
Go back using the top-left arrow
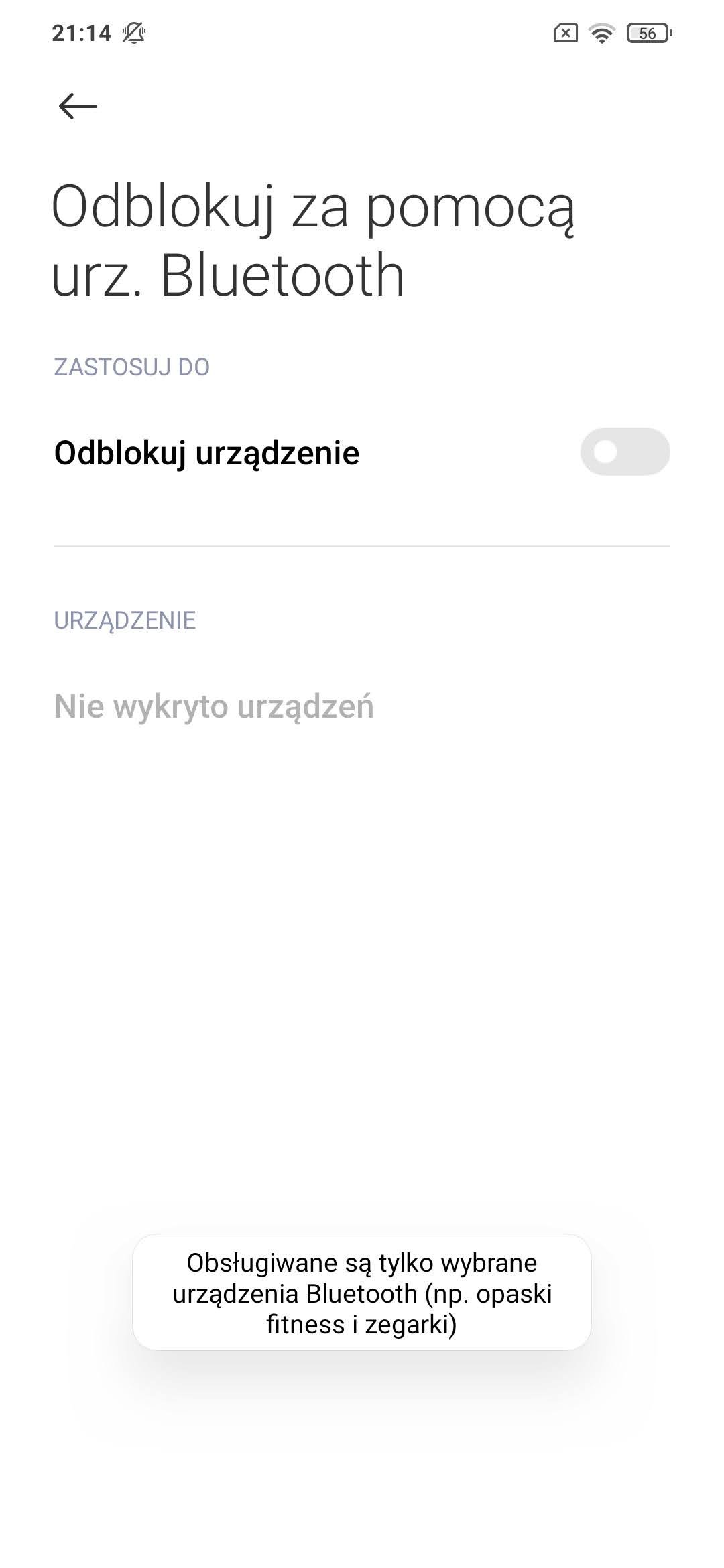click(x=78, y=106)
